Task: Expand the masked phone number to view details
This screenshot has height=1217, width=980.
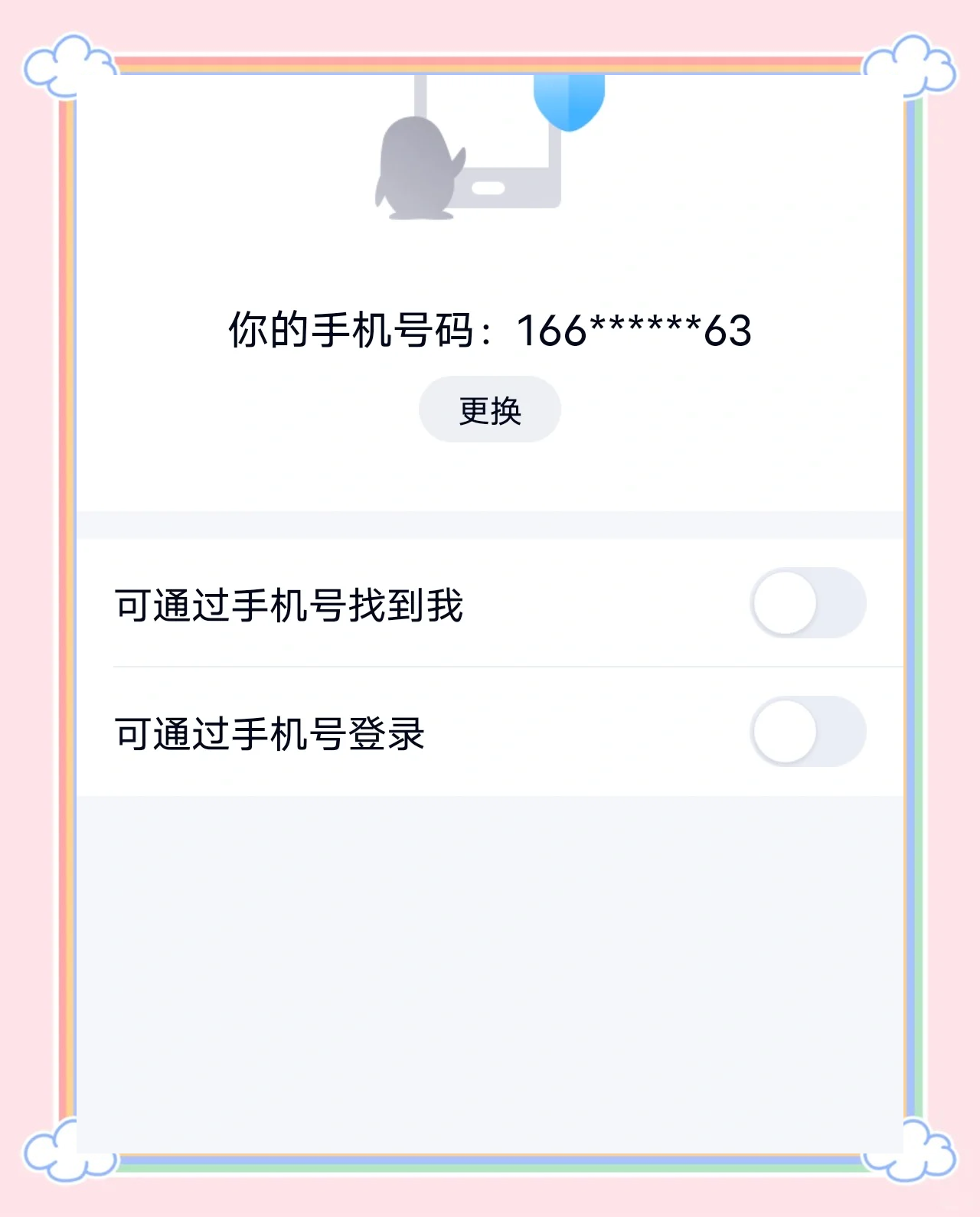Action: click(x=634, y=329)
